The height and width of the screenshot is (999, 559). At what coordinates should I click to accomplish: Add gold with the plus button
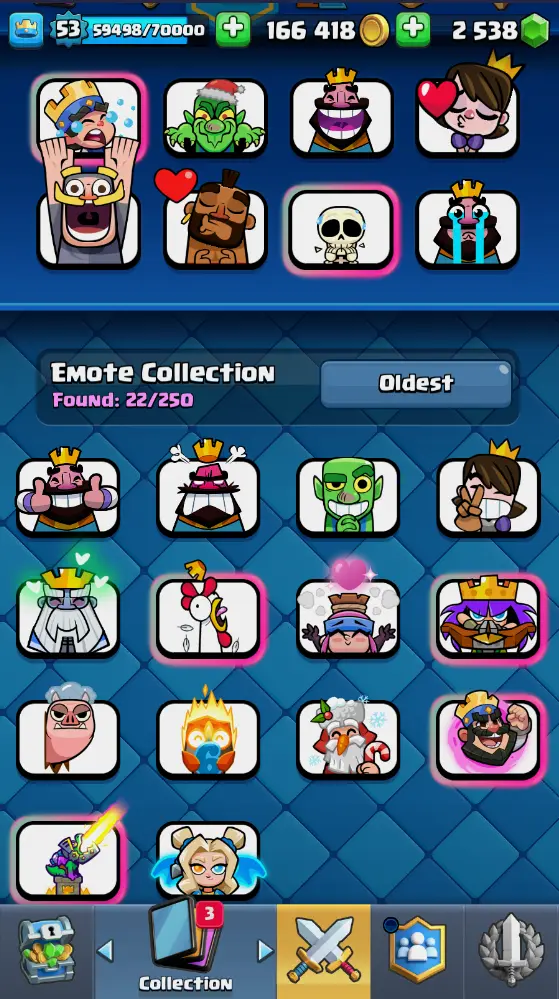click(413, 30)
